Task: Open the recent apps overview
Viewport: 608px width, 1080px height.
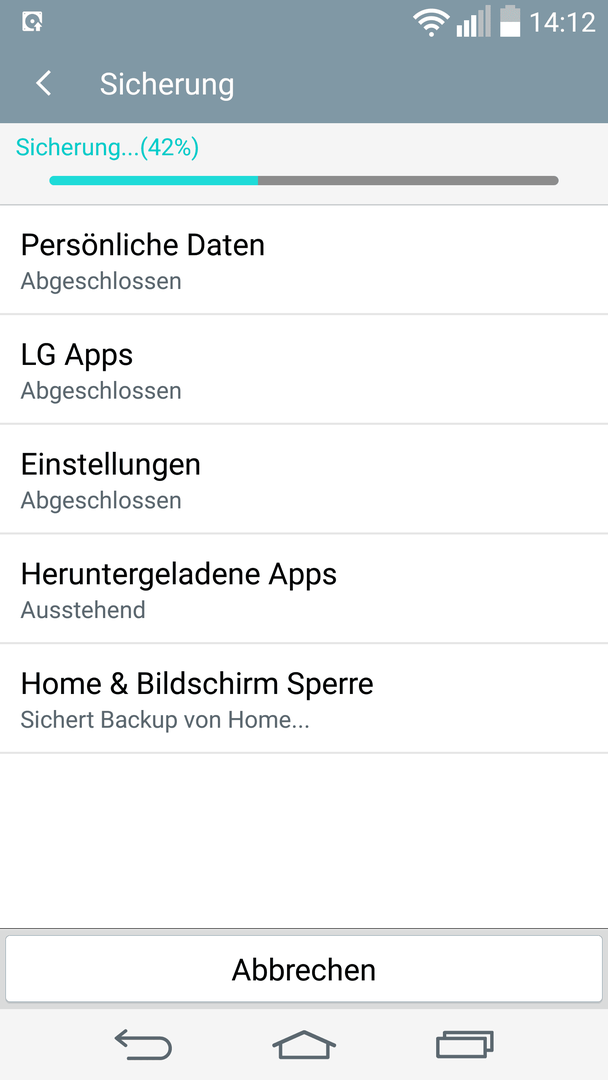Action: 465,1045
